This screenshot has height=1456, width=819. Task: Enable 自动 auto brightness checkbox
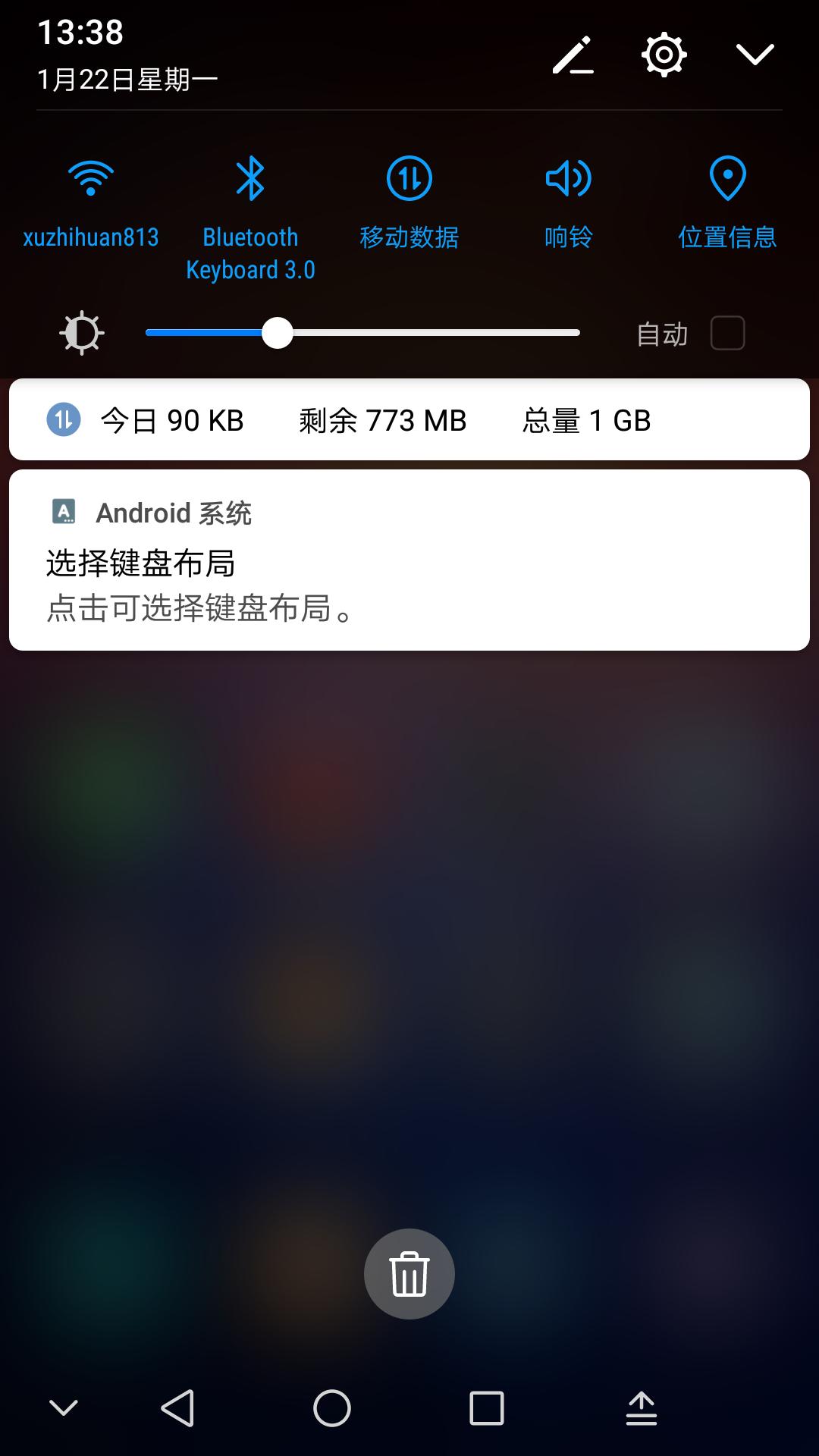point(727,333)
